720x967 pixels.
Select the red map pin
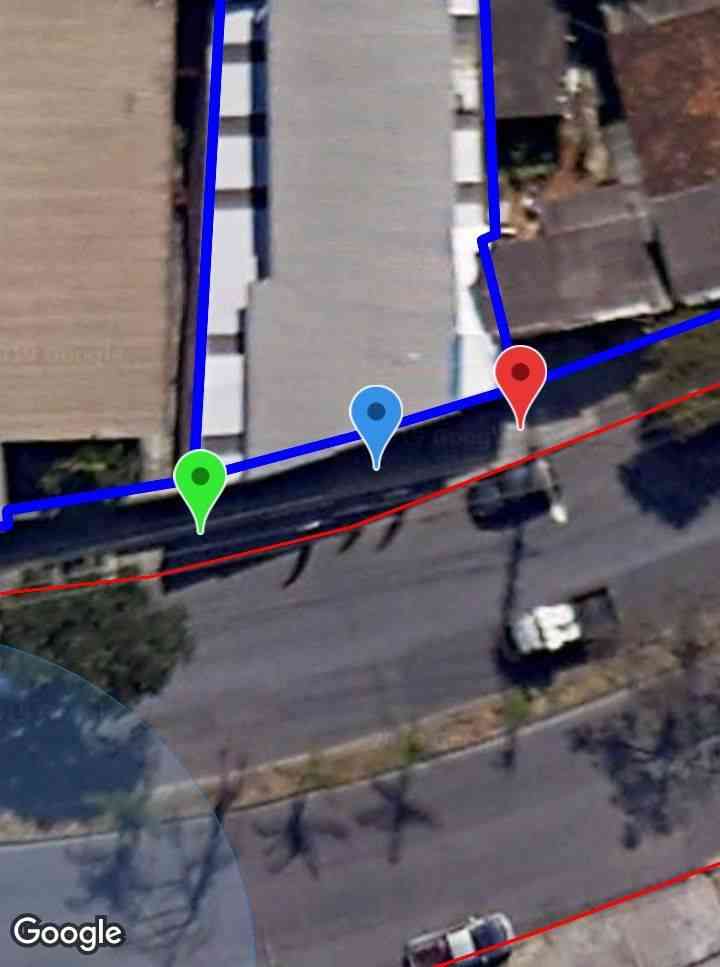pyautogui.click(x=520, y=375)
